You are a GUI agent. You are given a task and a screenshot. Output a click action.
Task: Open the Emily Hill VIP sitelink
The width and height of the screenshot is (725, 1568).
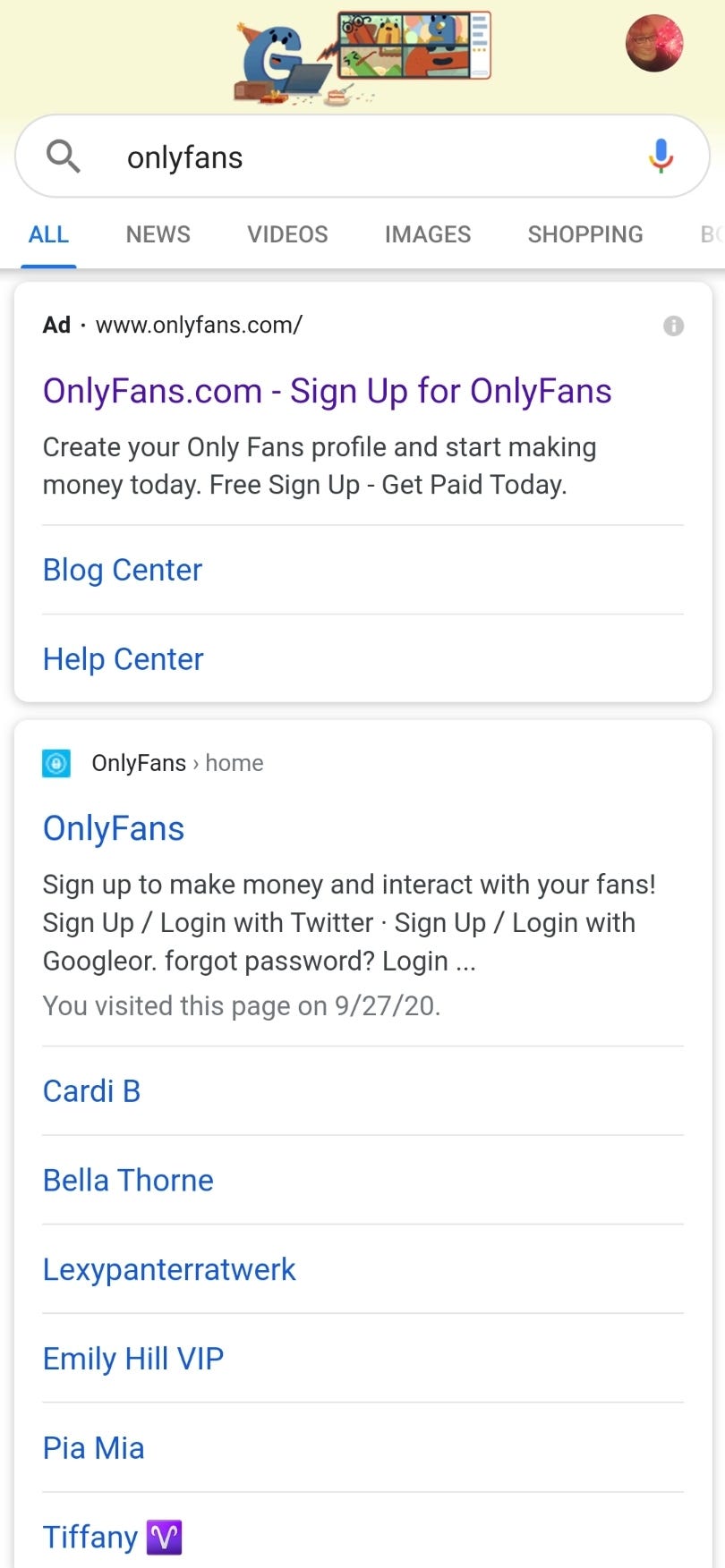pos(133,1359)
